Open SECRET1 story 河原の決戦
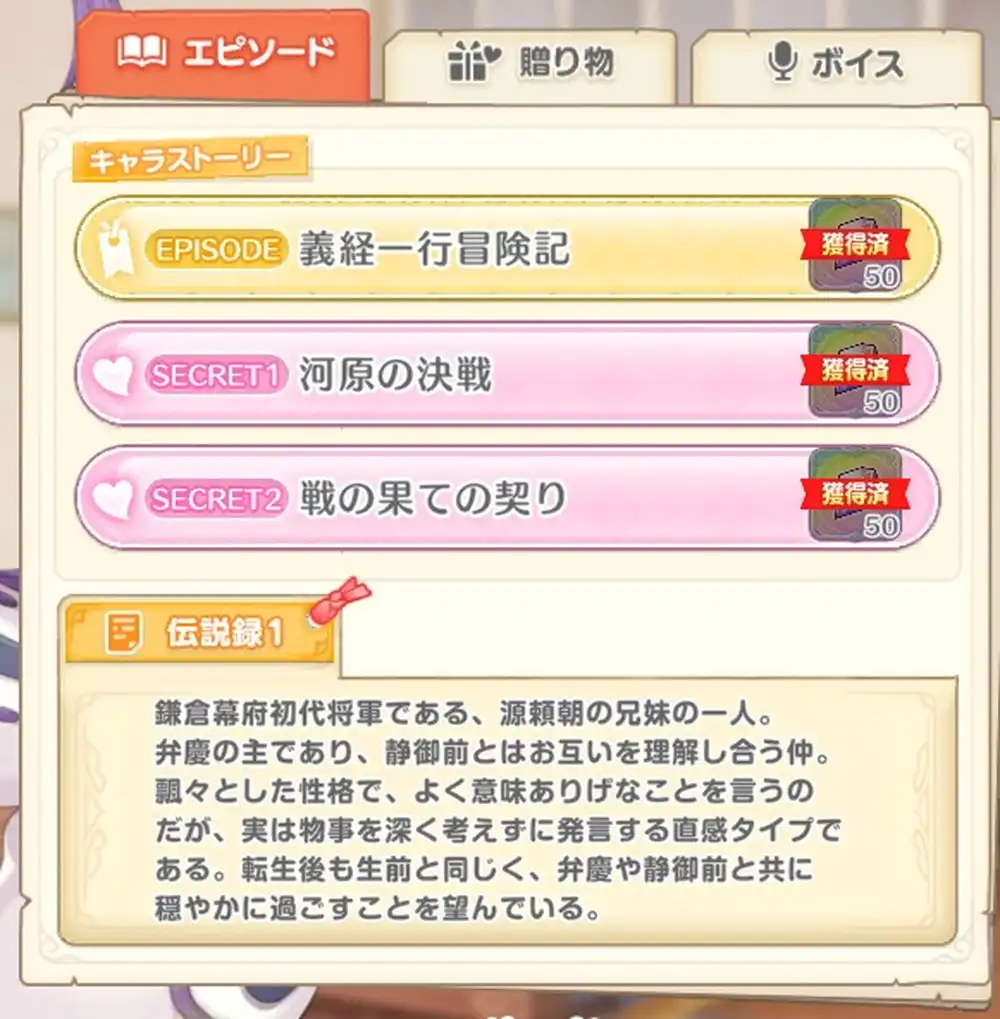This screenshot has height=1019, width=1000. (506, 374)
